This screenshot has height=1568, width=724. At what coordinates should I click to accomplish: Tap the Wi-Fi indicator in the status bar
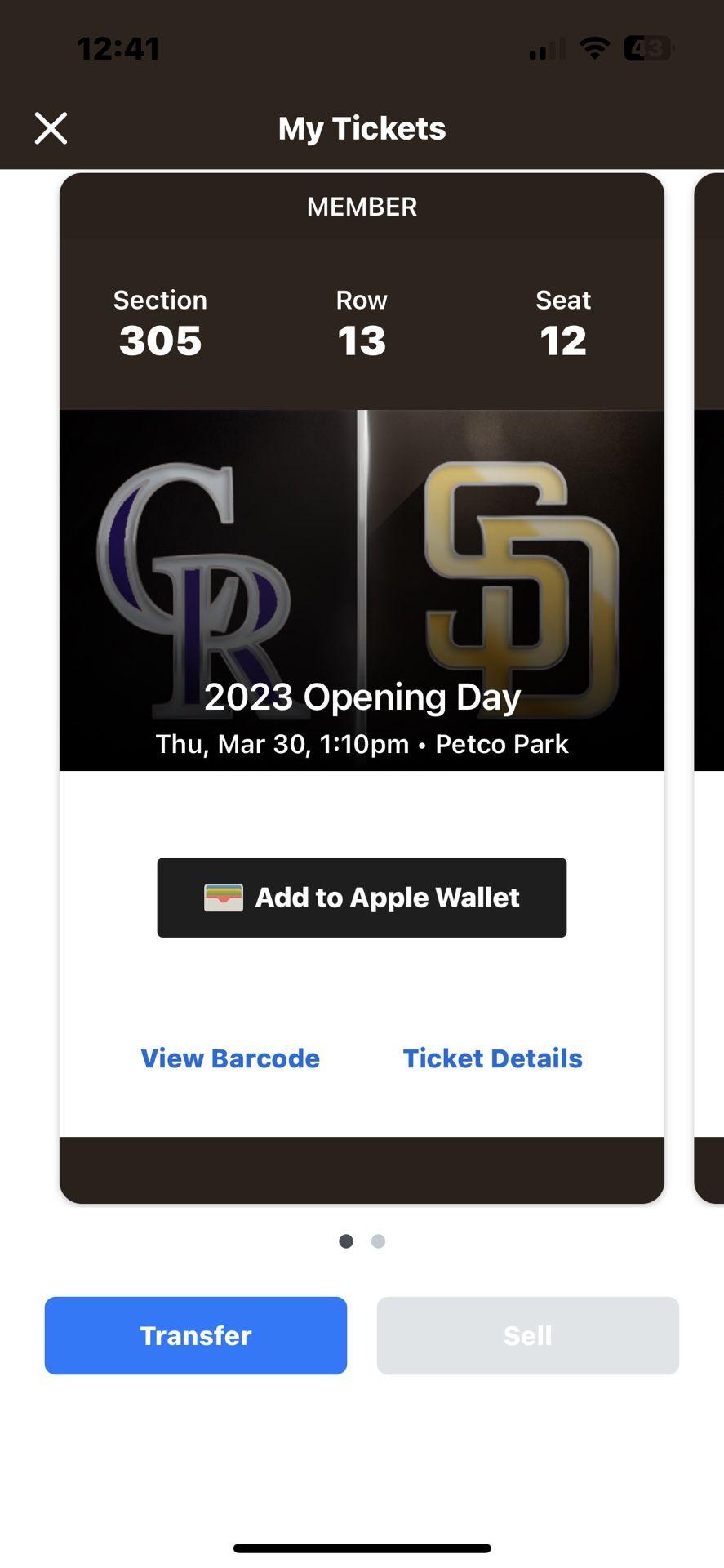tap(595, 47)
